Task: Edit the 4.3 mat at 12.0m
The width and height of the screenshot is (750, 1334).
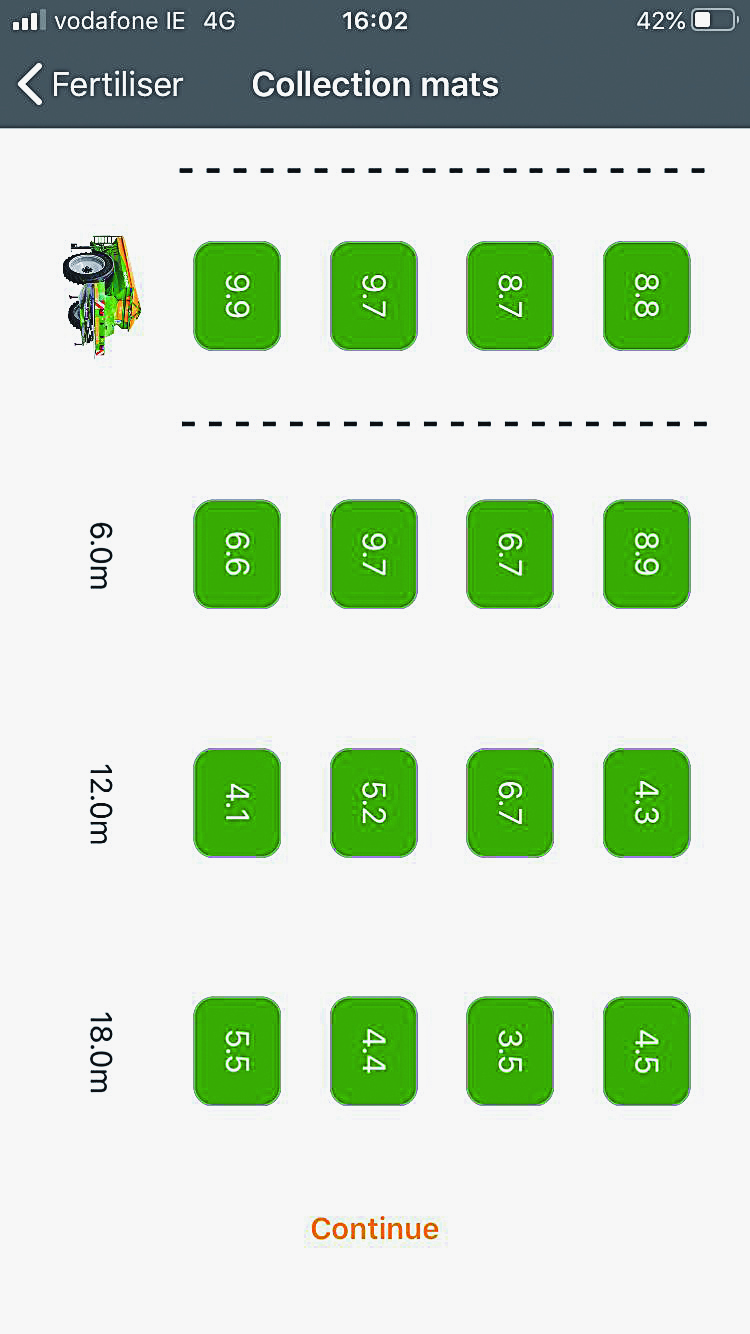Action: coord(647,803)
